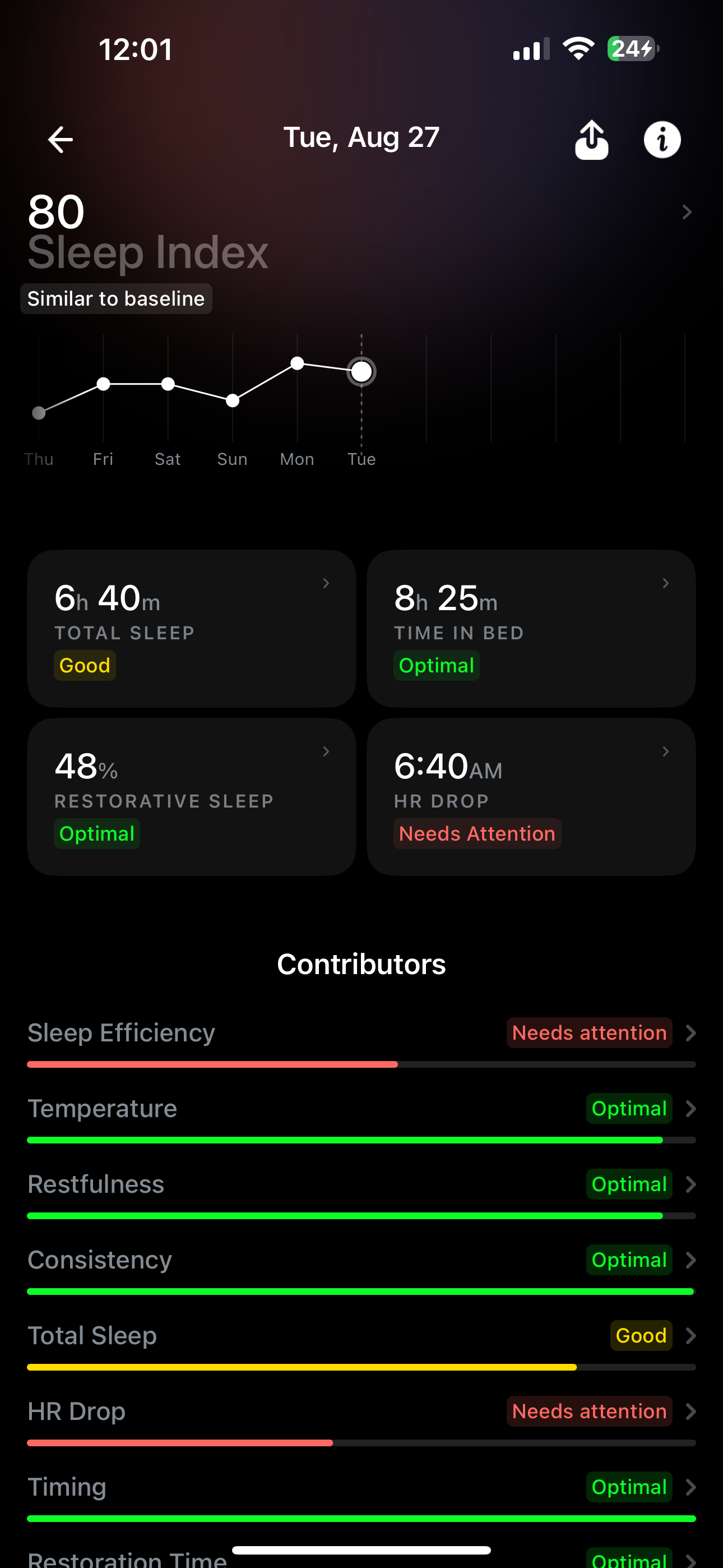Tap the back arrow to go back
723x1568 pixels.
click(x=59, y=139)
